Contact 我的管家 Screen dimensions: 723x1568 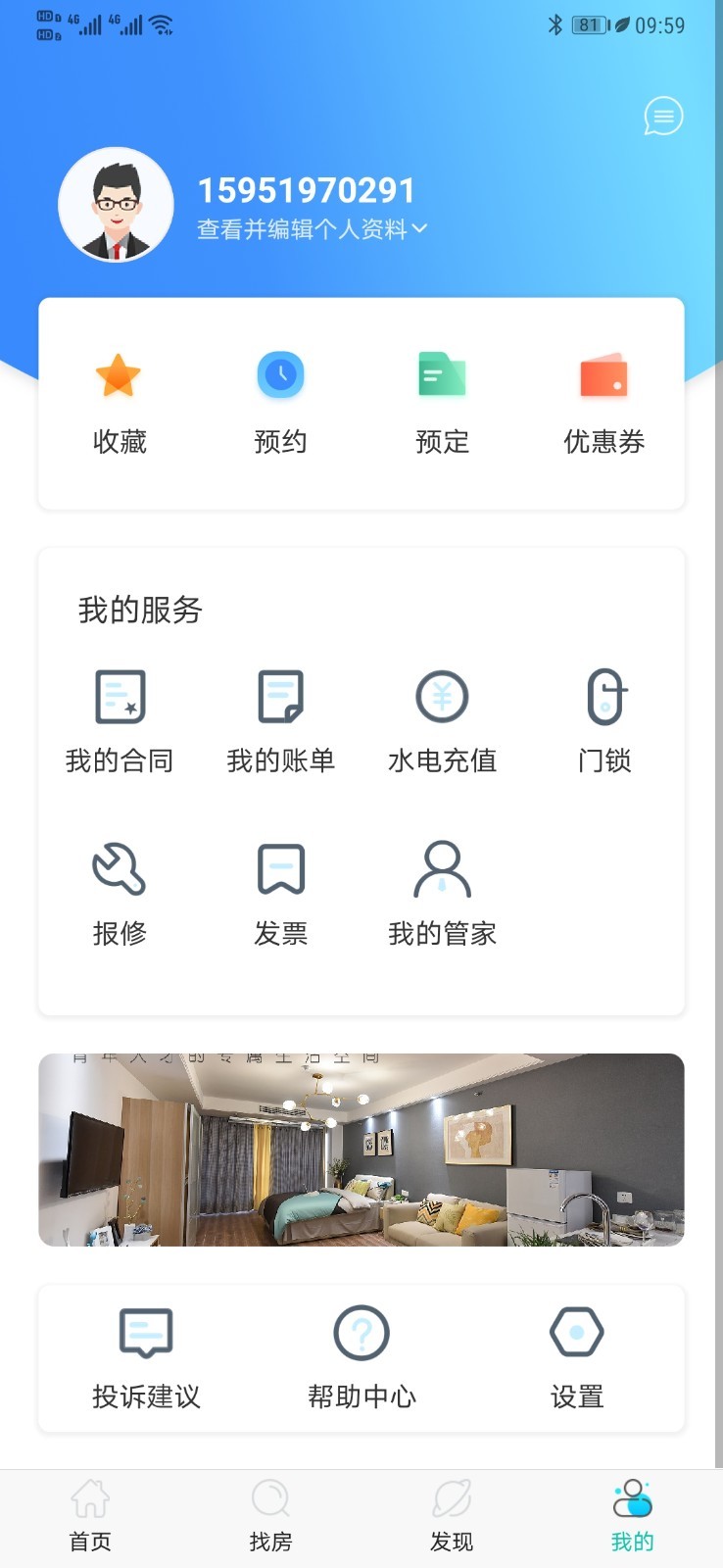(x=442, y=894)
